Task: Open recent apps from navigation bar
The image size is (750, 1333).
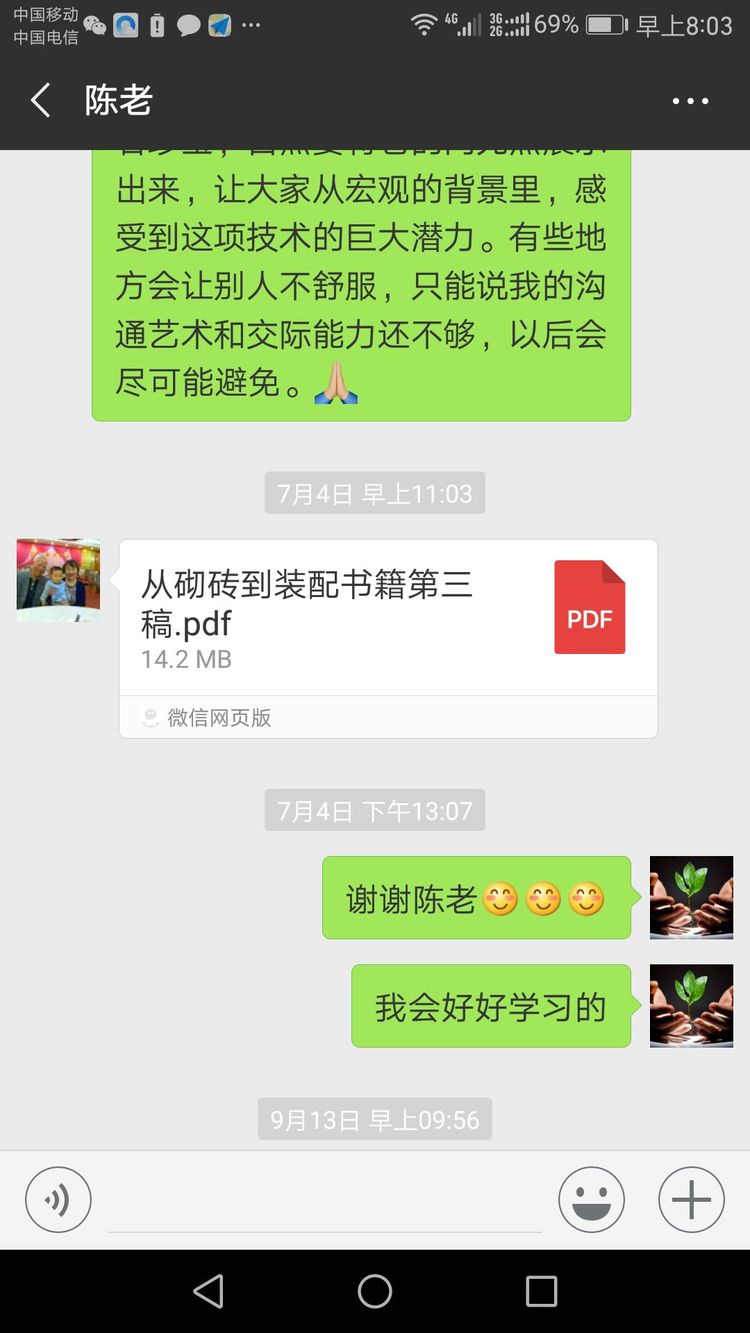Action: tap(541, 1291)
